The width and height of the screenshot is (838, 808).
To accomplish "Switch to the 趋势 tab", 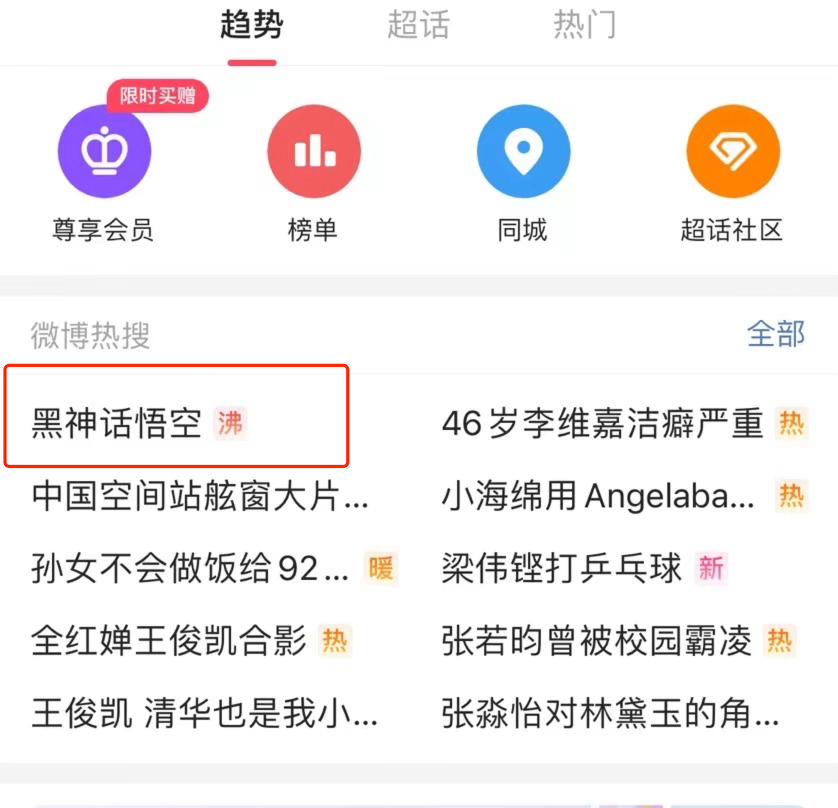I will coord(251,26).
